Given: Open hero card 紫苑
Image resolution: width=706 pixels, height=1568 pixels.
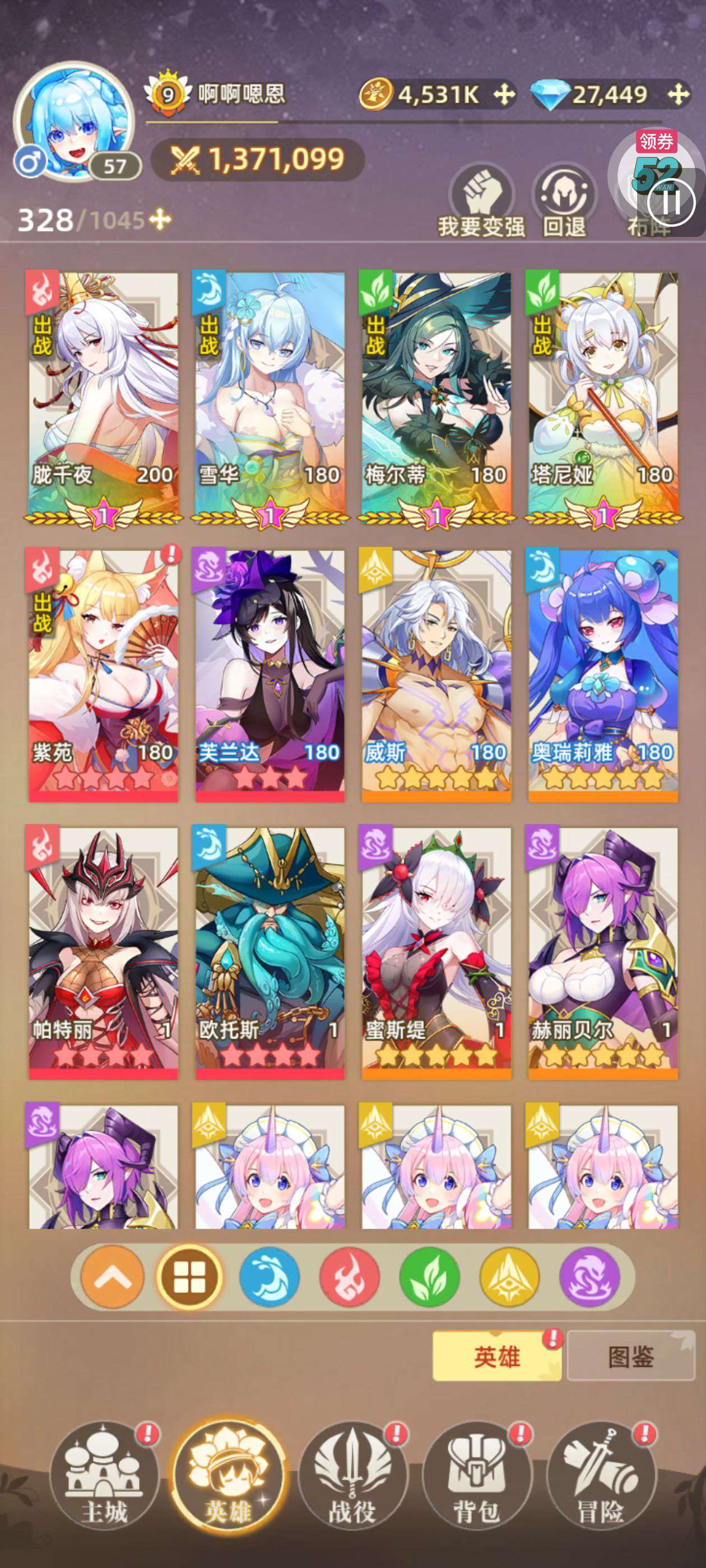Looking at the screenshot, I should (103, 675).
